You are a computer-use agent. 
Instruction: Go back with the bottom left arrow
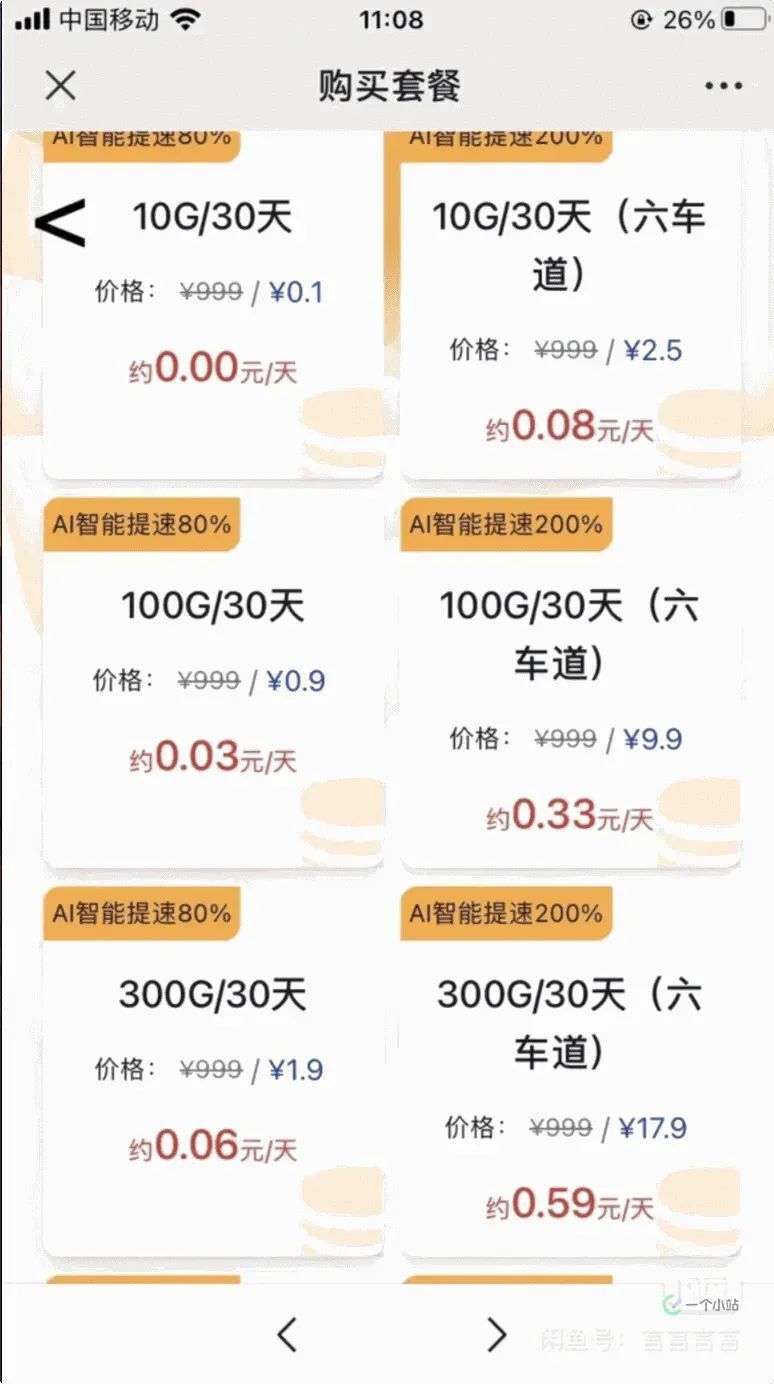click(x=287, y=1334)
